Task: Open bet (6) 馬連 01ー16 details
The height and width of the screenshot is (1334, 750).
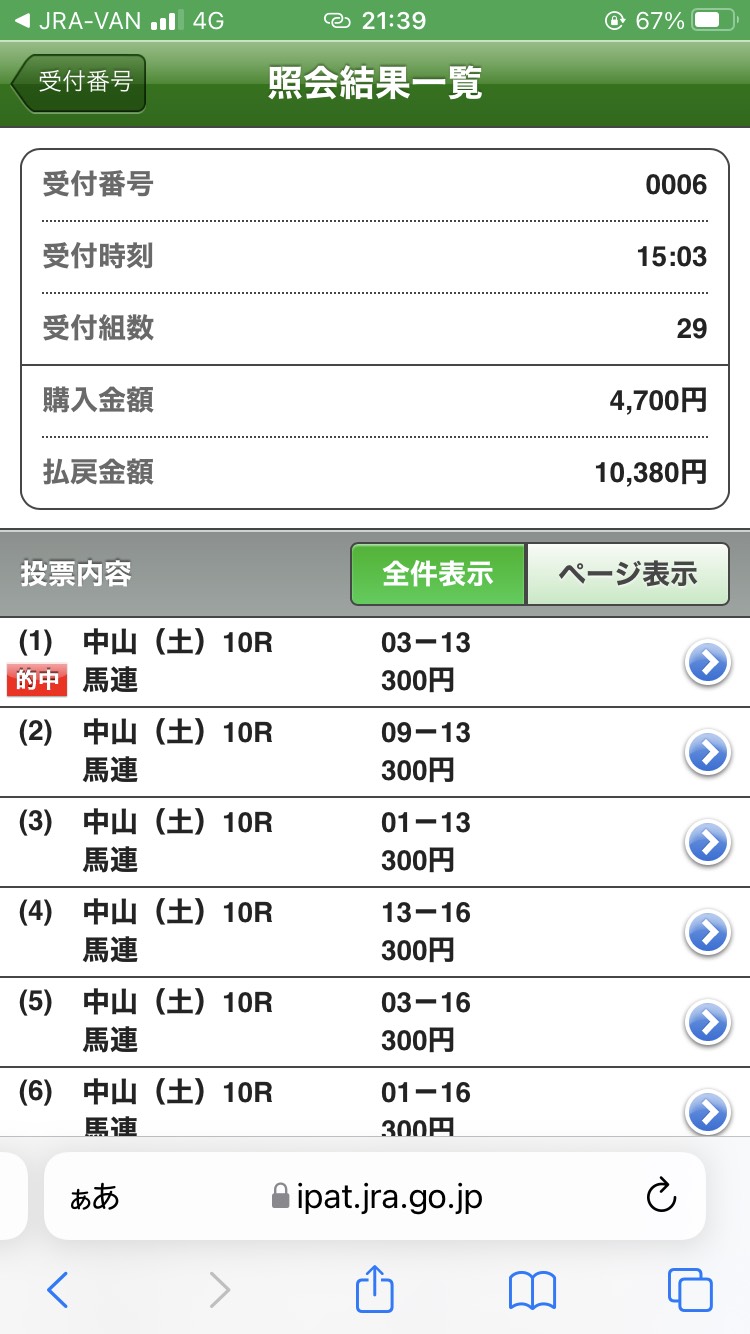Action: click(x=708, y=1110)
